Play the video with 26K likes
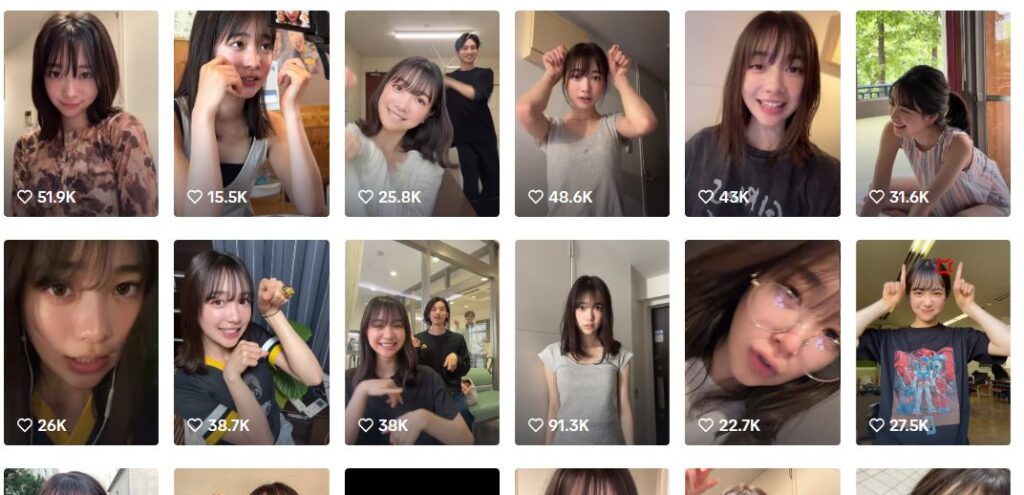 (81, 342)
